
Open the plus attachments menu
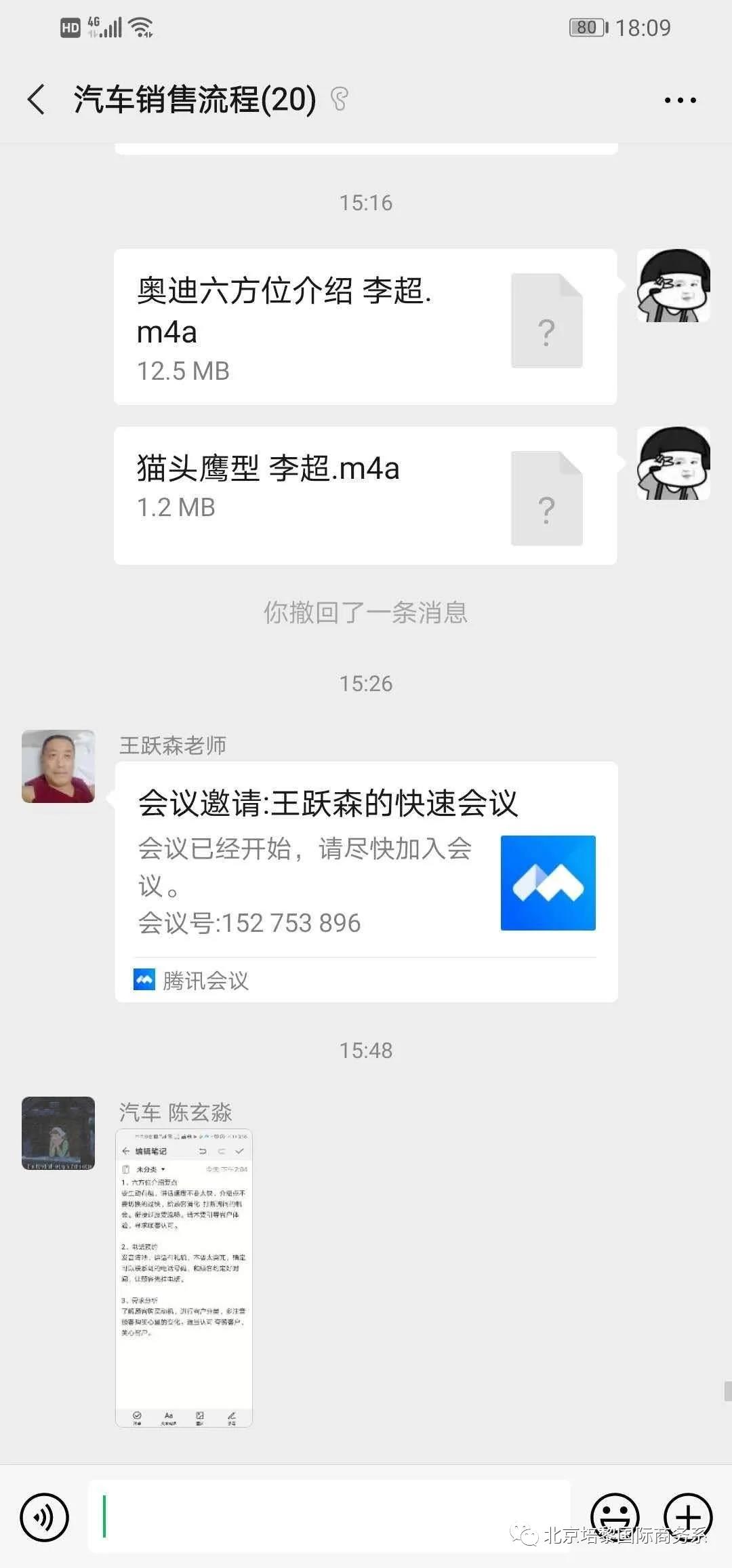[688, 1516]
